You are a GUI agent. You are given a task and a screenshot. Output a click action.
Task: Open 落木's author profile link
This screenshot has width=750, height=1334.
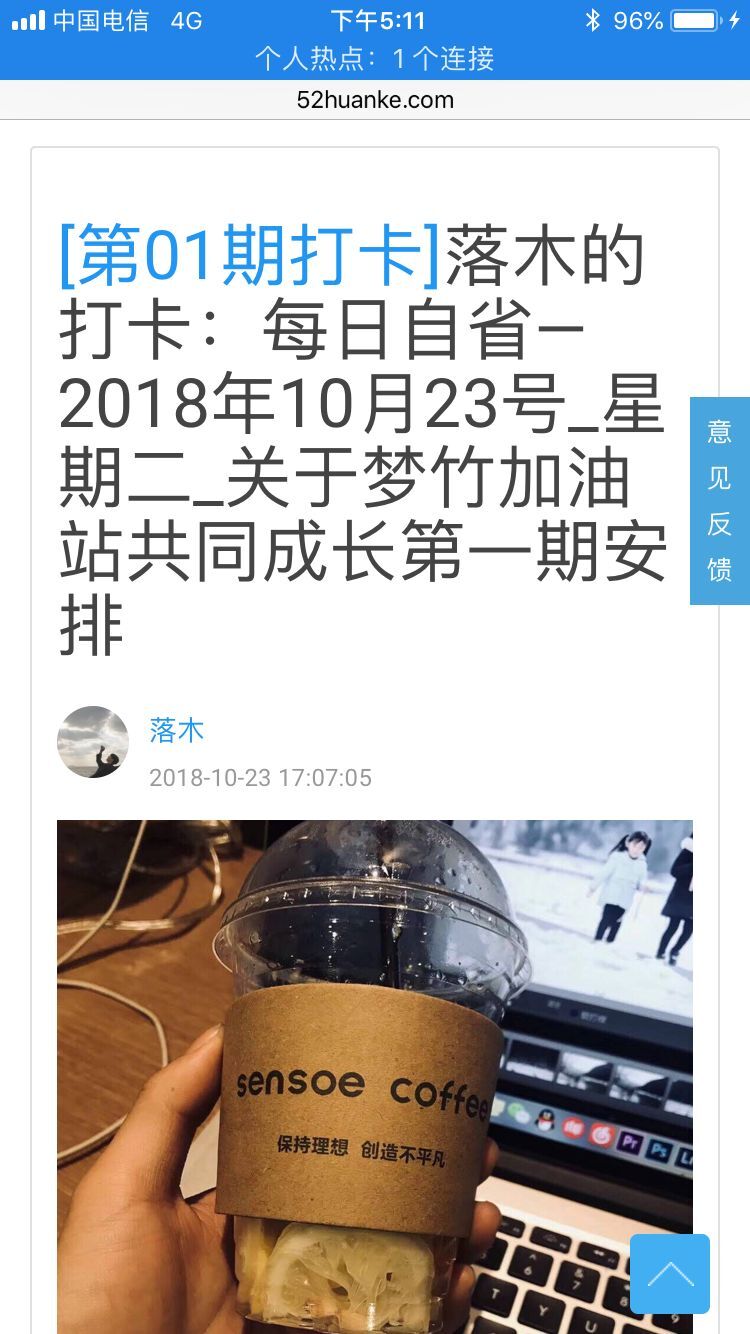pyautogui.click(x=177, y=730)
